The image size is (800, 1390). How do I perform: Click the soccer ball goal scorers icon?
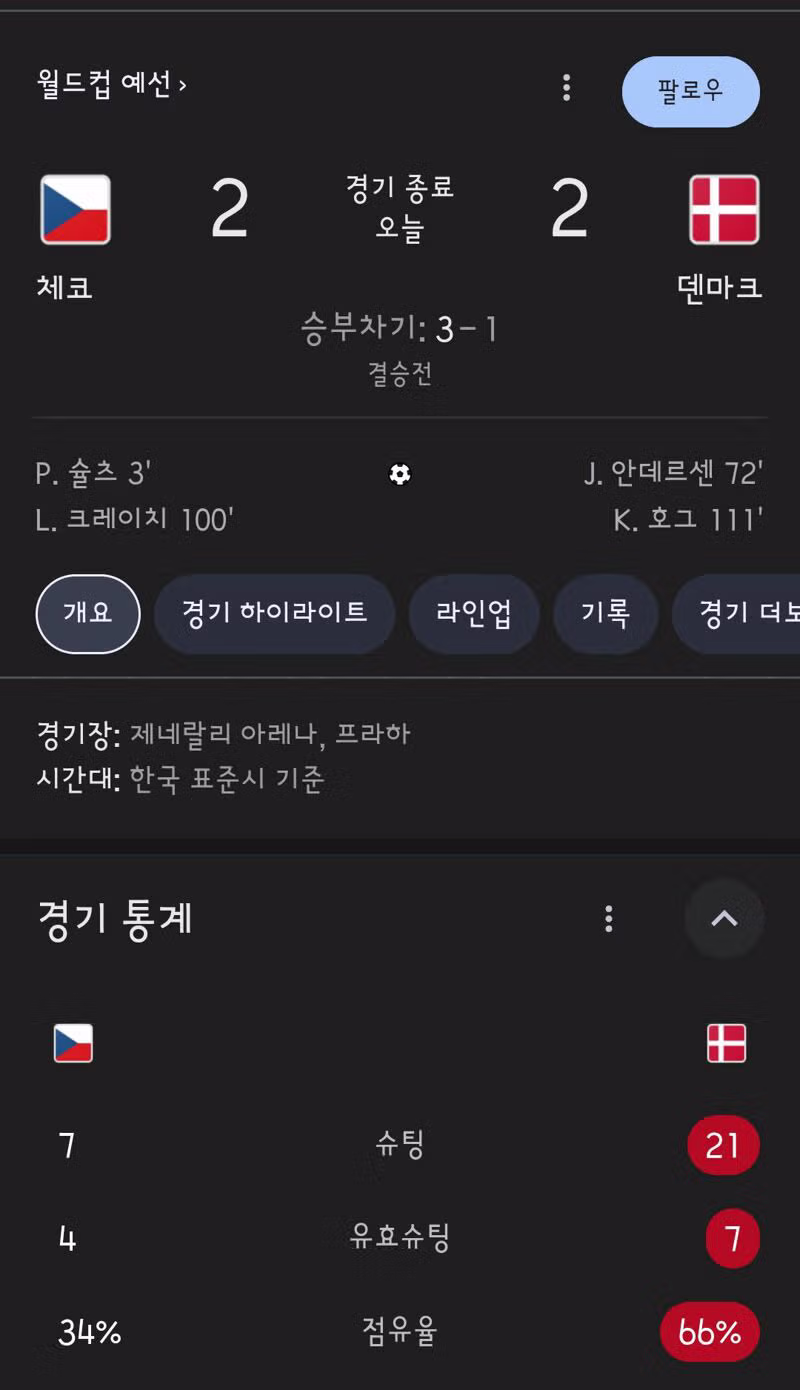pos(399,474)
